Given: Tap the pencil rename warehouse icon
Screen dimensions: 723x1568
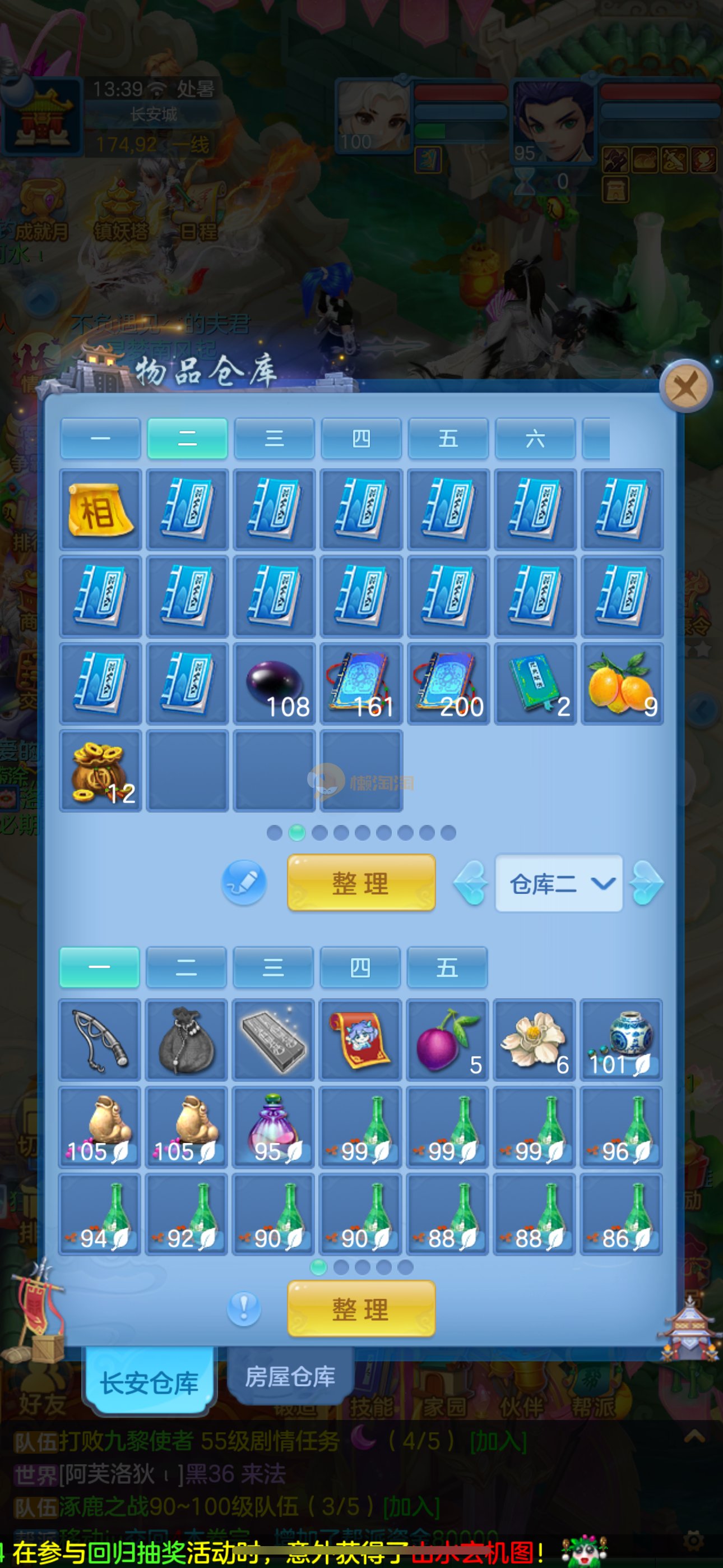Looking at the screenshot, I should 244,882.
